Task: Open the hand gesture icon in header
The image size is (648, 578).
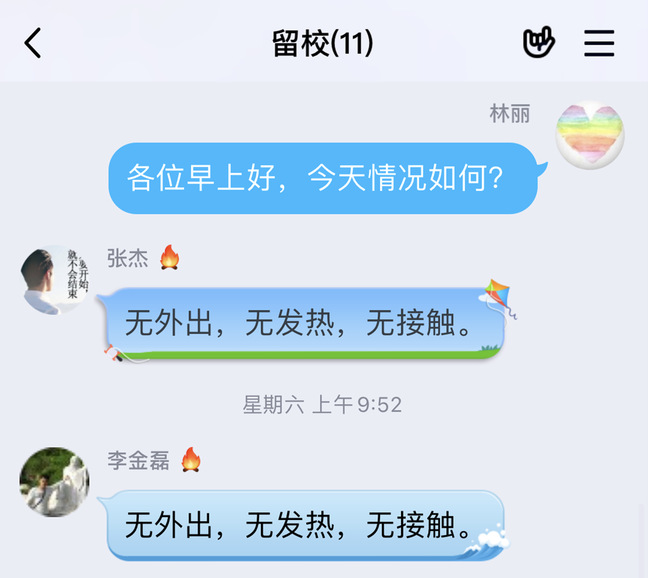Action: click(x=538, y=43)
